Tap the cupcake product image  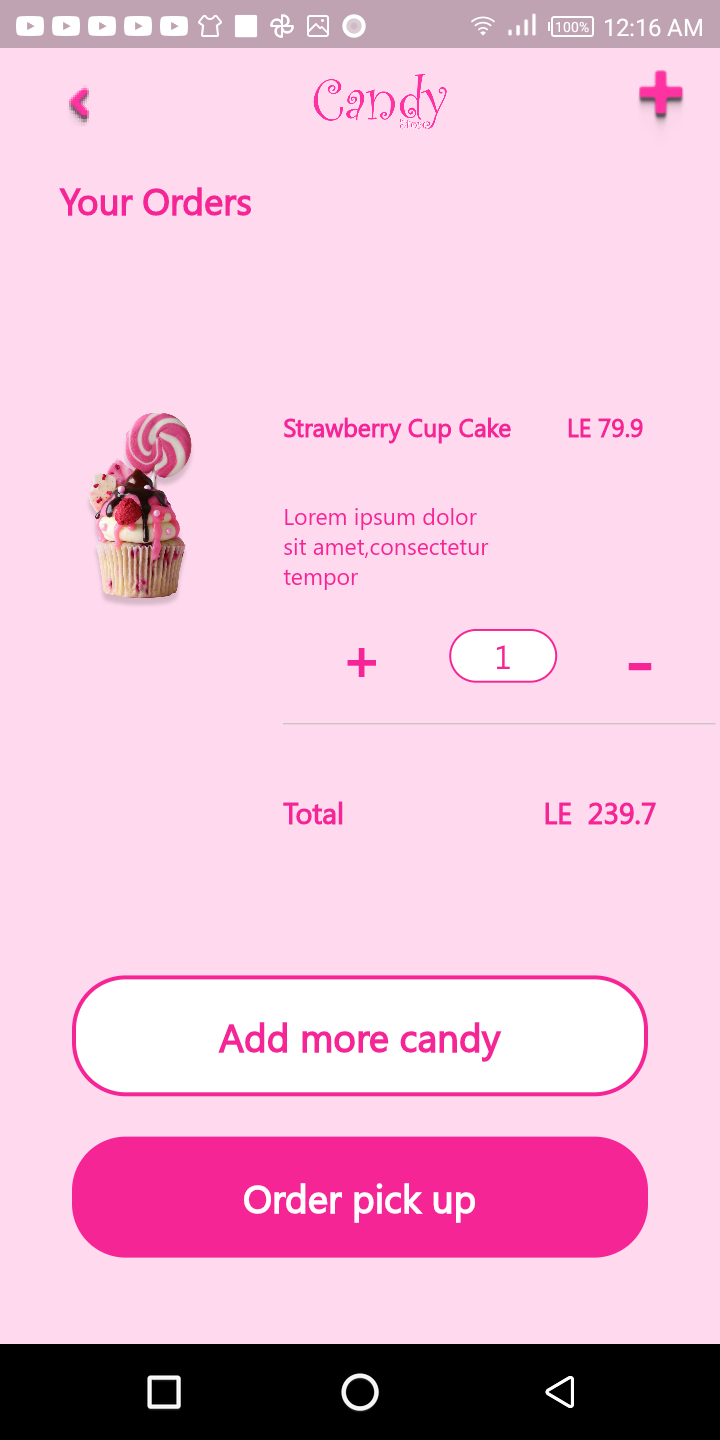click(x=140, y=506)
